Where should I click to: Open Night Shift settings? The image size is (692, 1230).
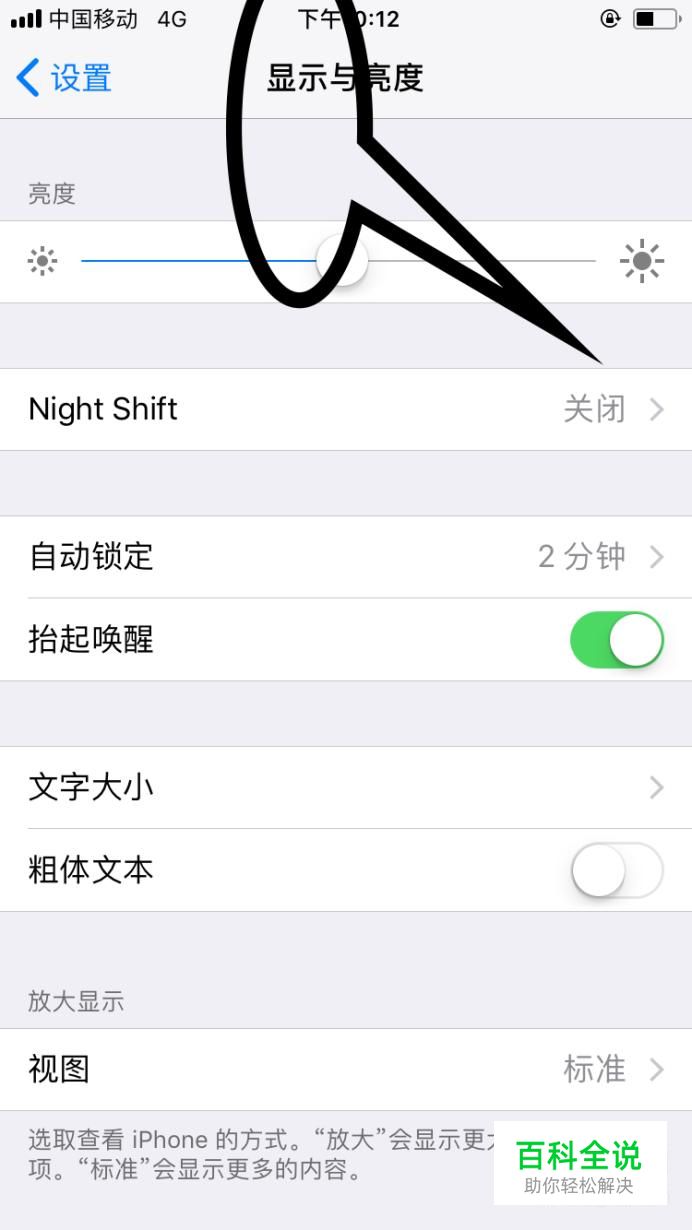point(346,409)
